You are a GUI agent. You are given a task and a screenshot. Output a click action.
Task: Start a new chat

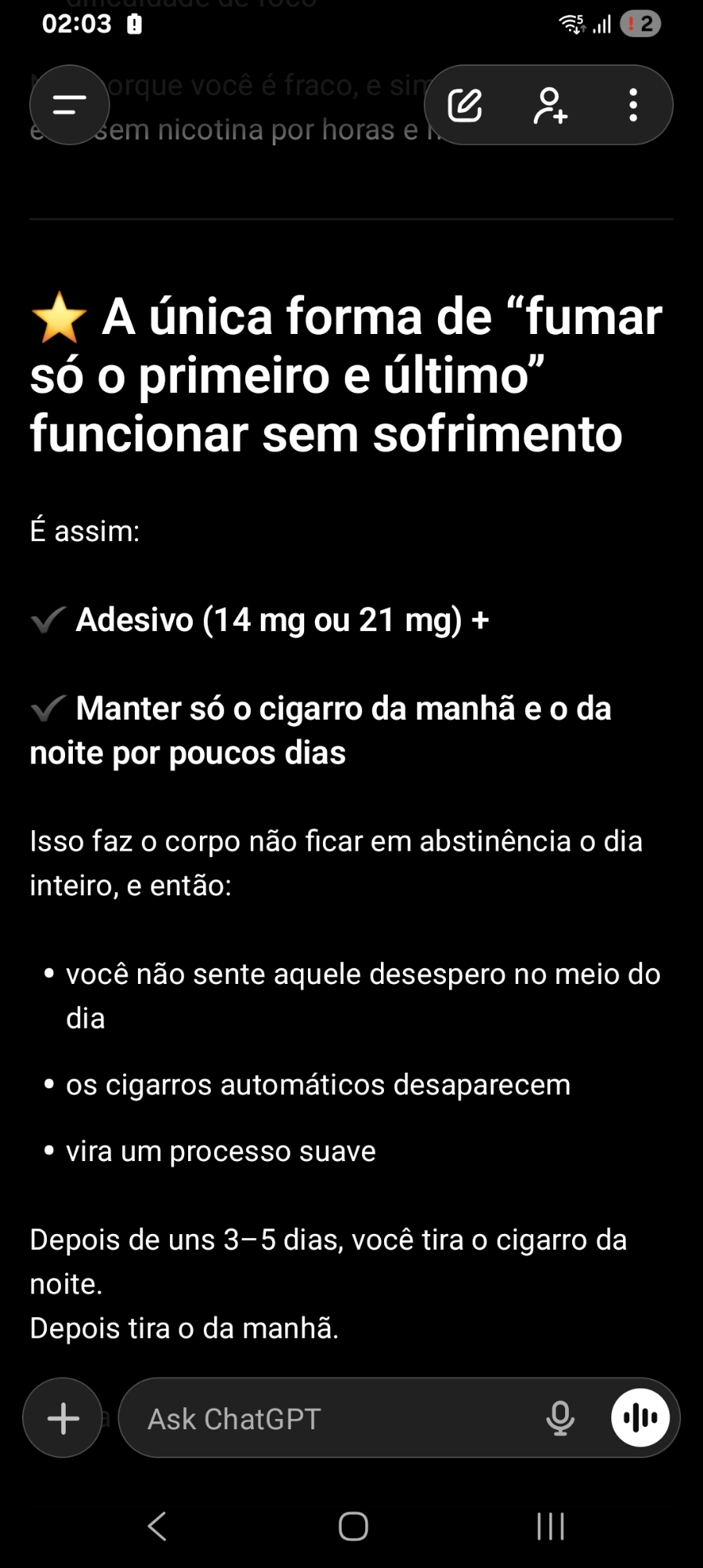click(x=465, y=105)
